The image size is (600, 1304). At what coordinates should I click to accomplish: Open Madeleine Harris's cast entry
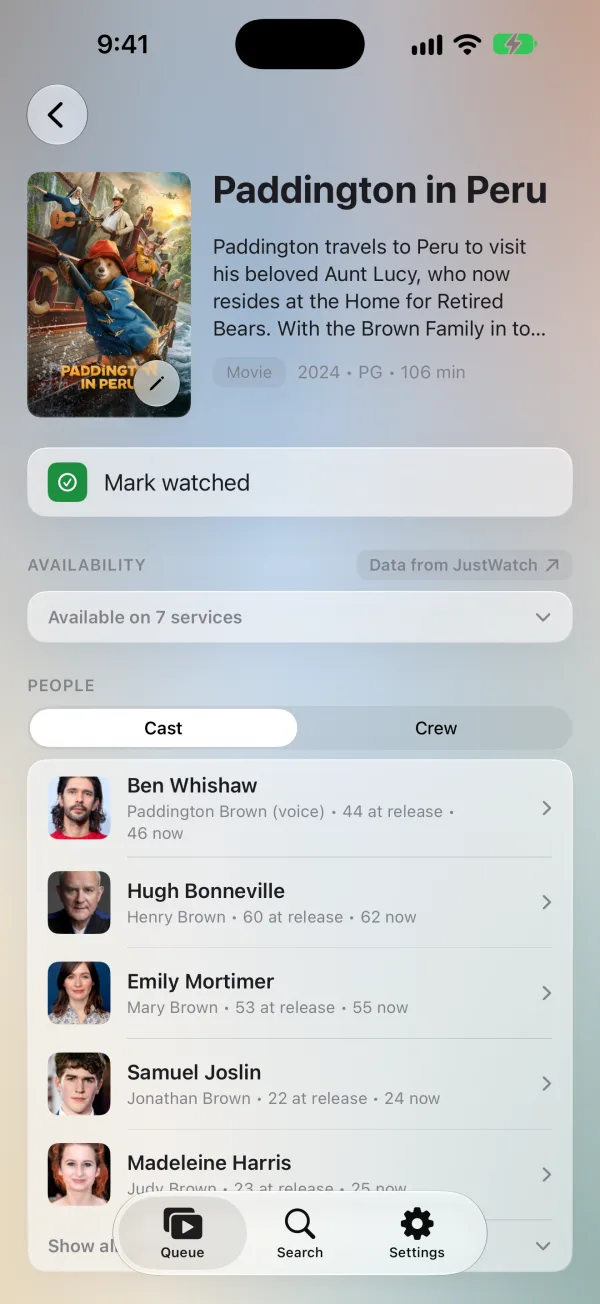pos(300,1174)
